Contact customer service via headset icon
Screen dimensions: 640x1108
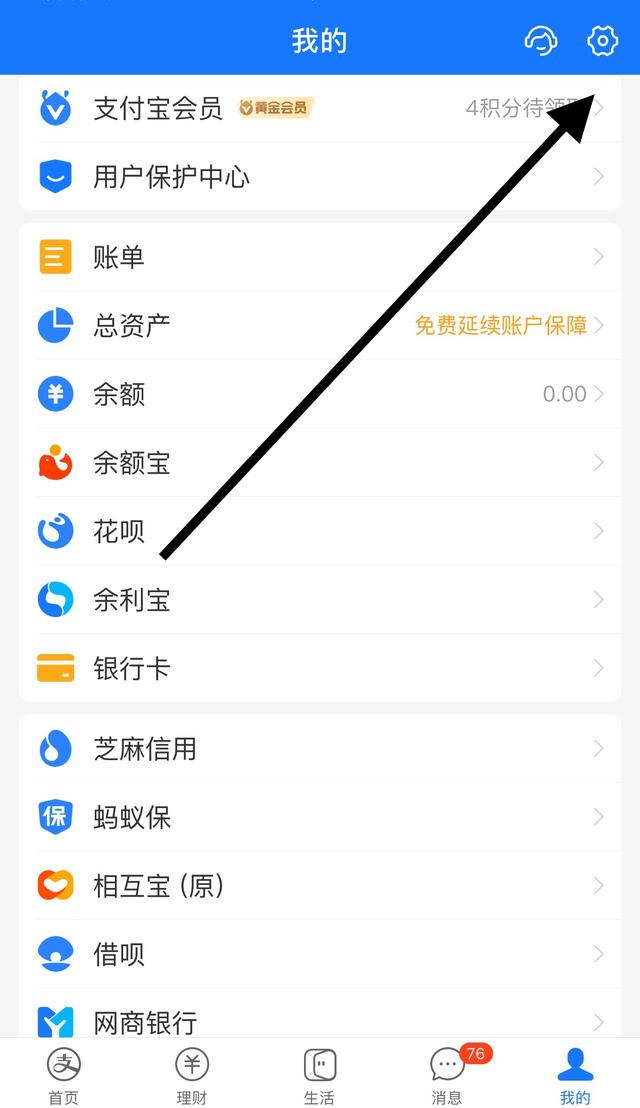tap(540, 41)
